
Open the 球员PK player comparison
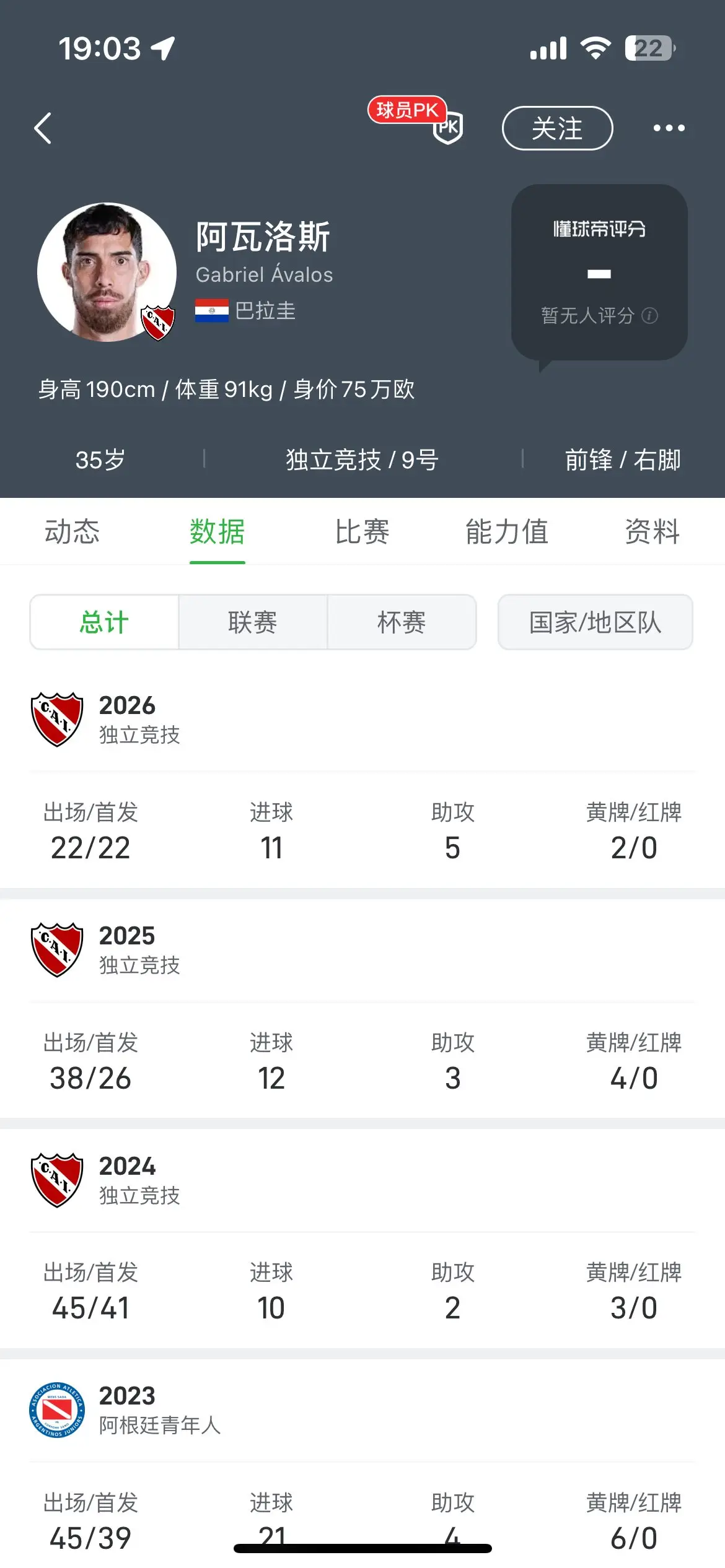[x=416, y=120]
